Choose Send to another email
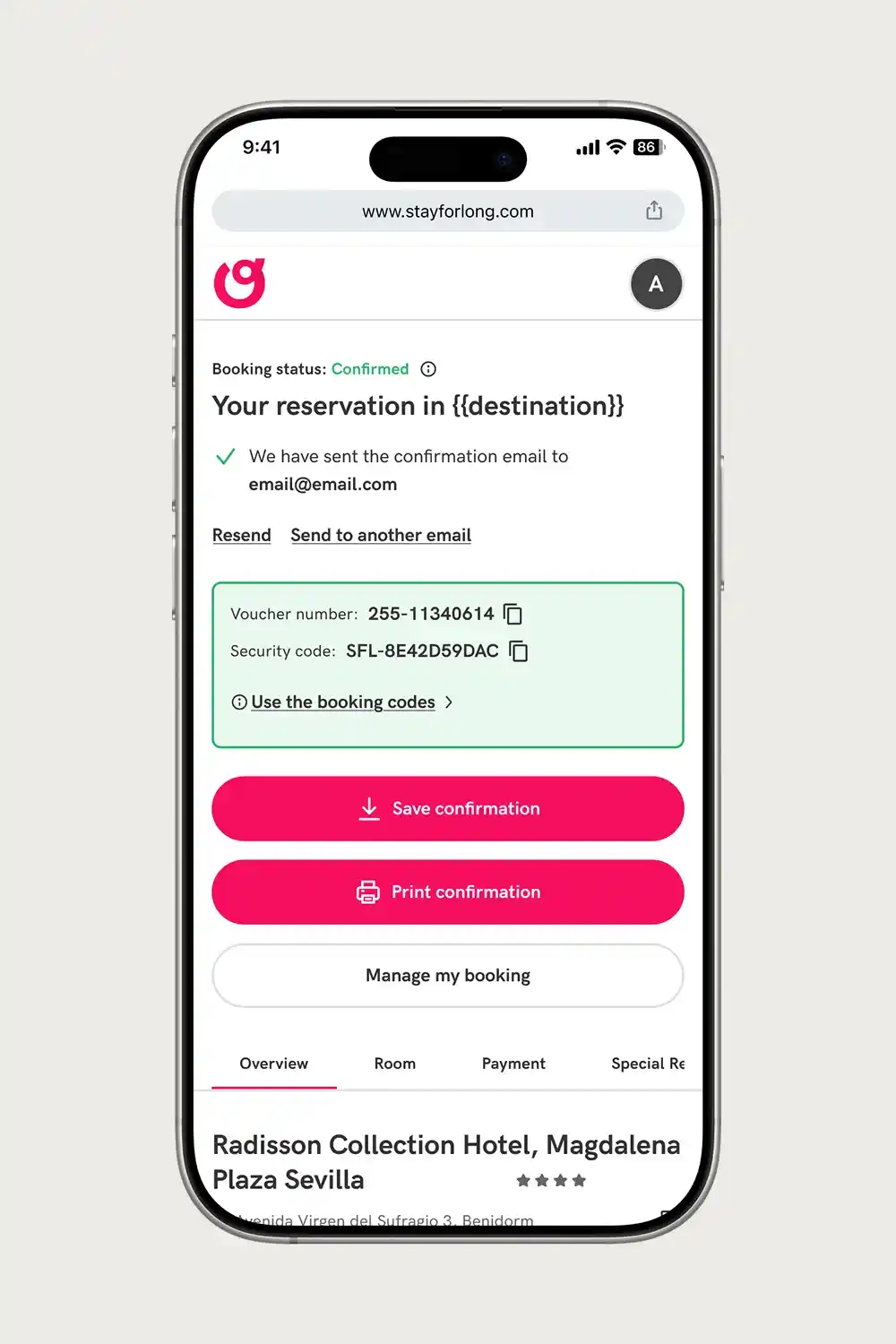 tap(381, 535)
